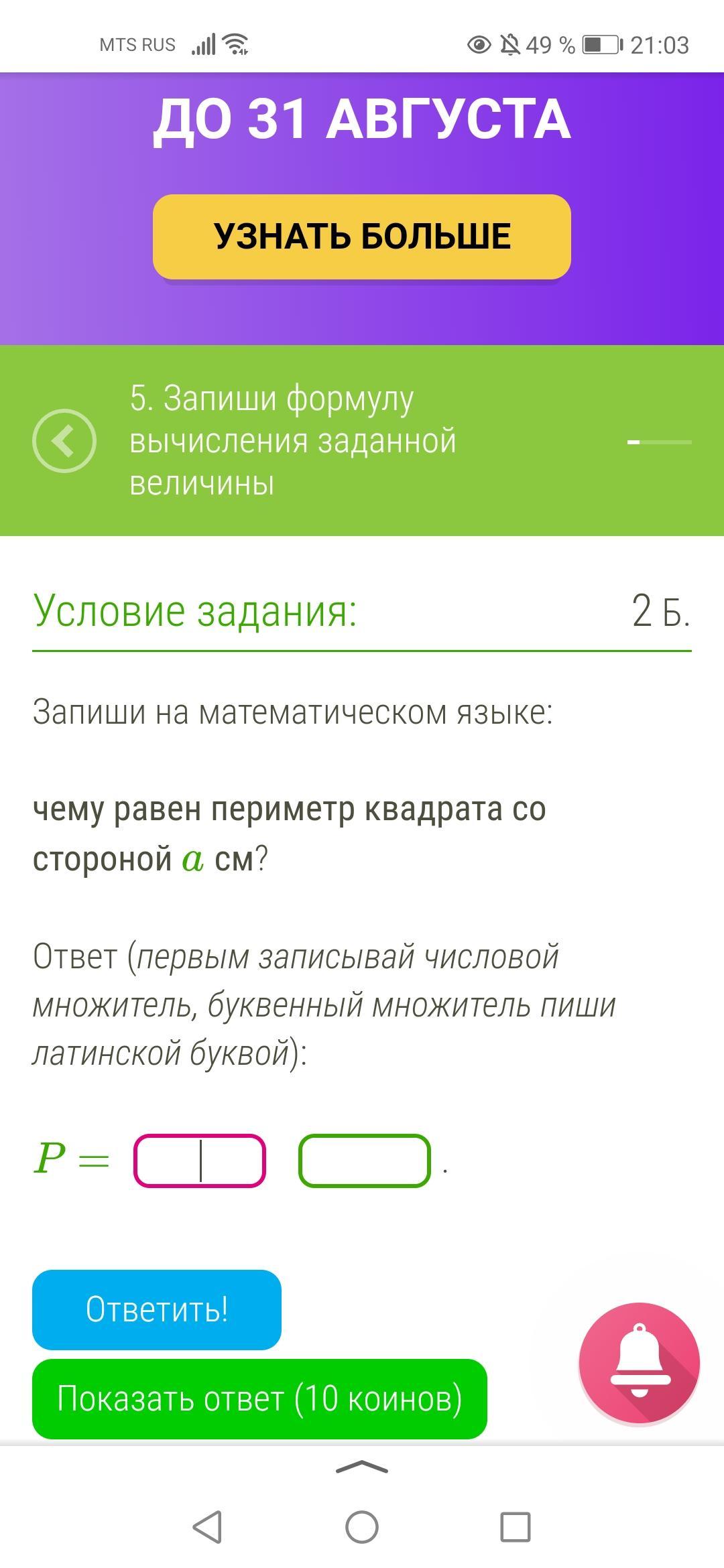The image size is (724, 1568).
Task: Tap Показать ответ (10 коинов) button
Action: coord(259,1399)
